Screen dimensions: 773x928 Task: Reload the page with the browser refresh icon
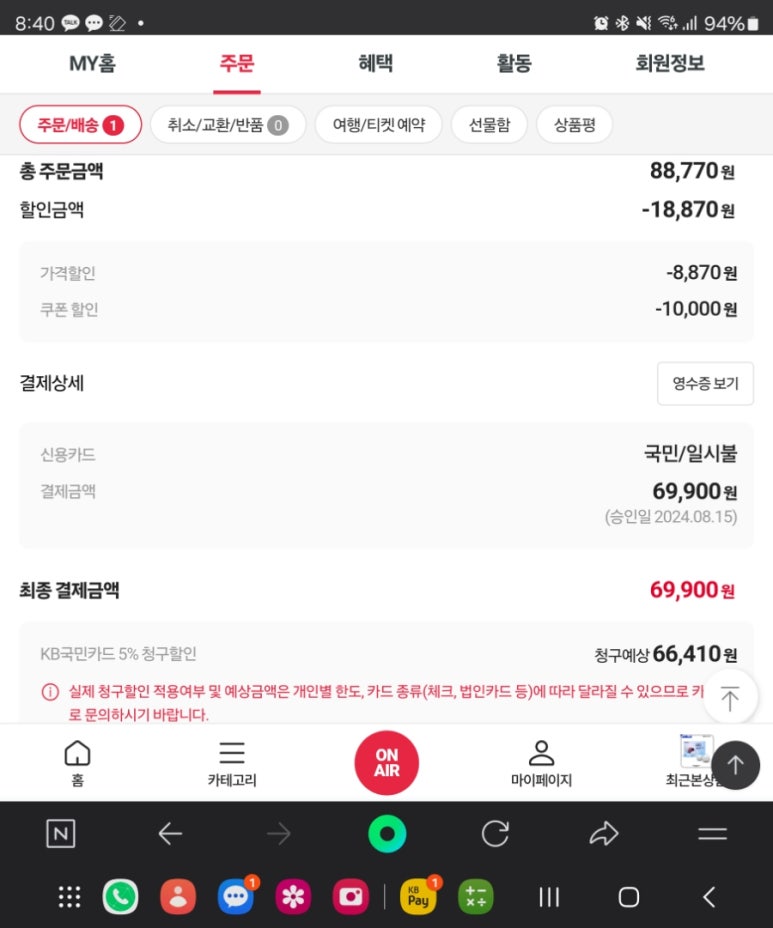click(x=495, y=833)
